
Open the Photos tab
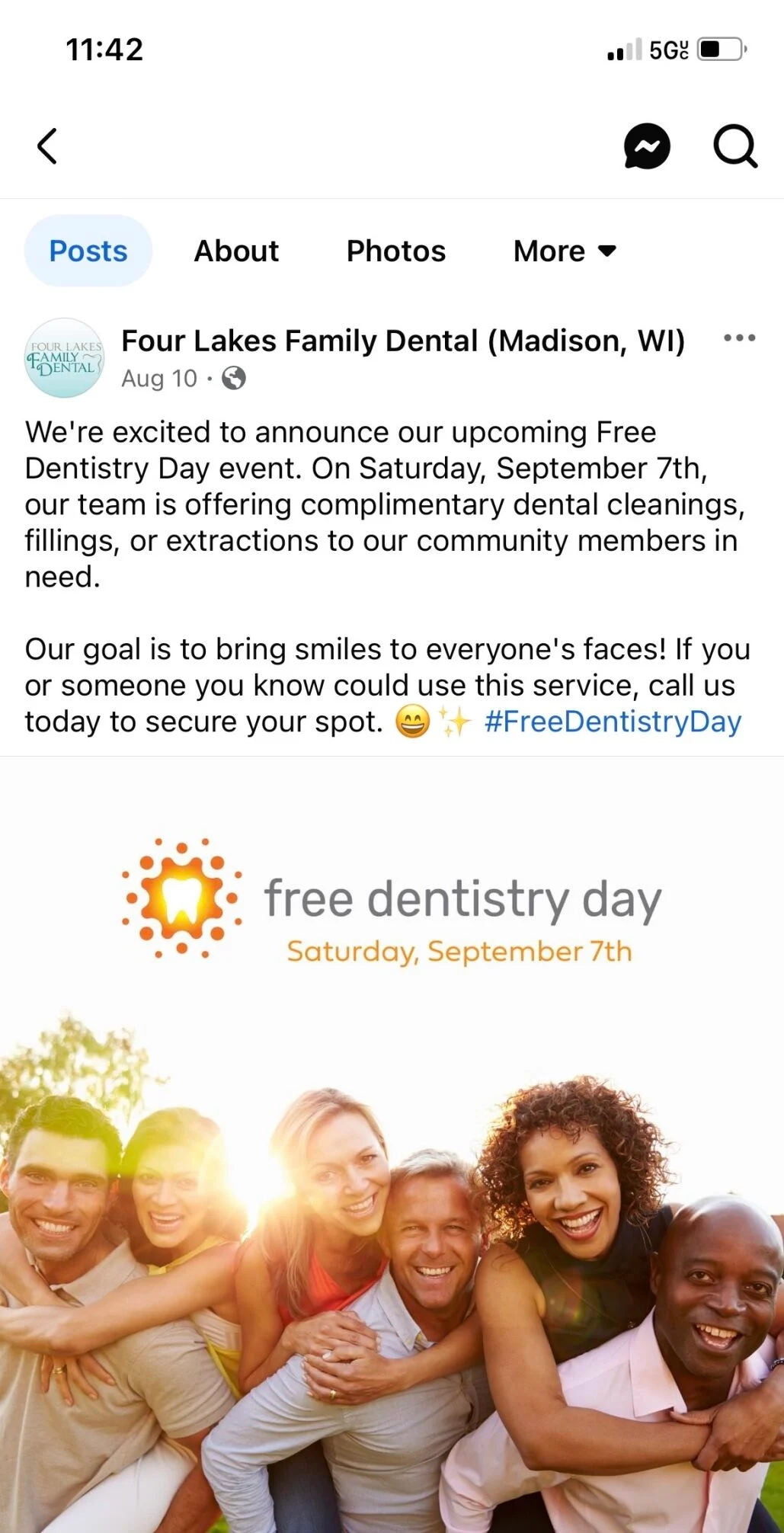(x=395, y=251)
